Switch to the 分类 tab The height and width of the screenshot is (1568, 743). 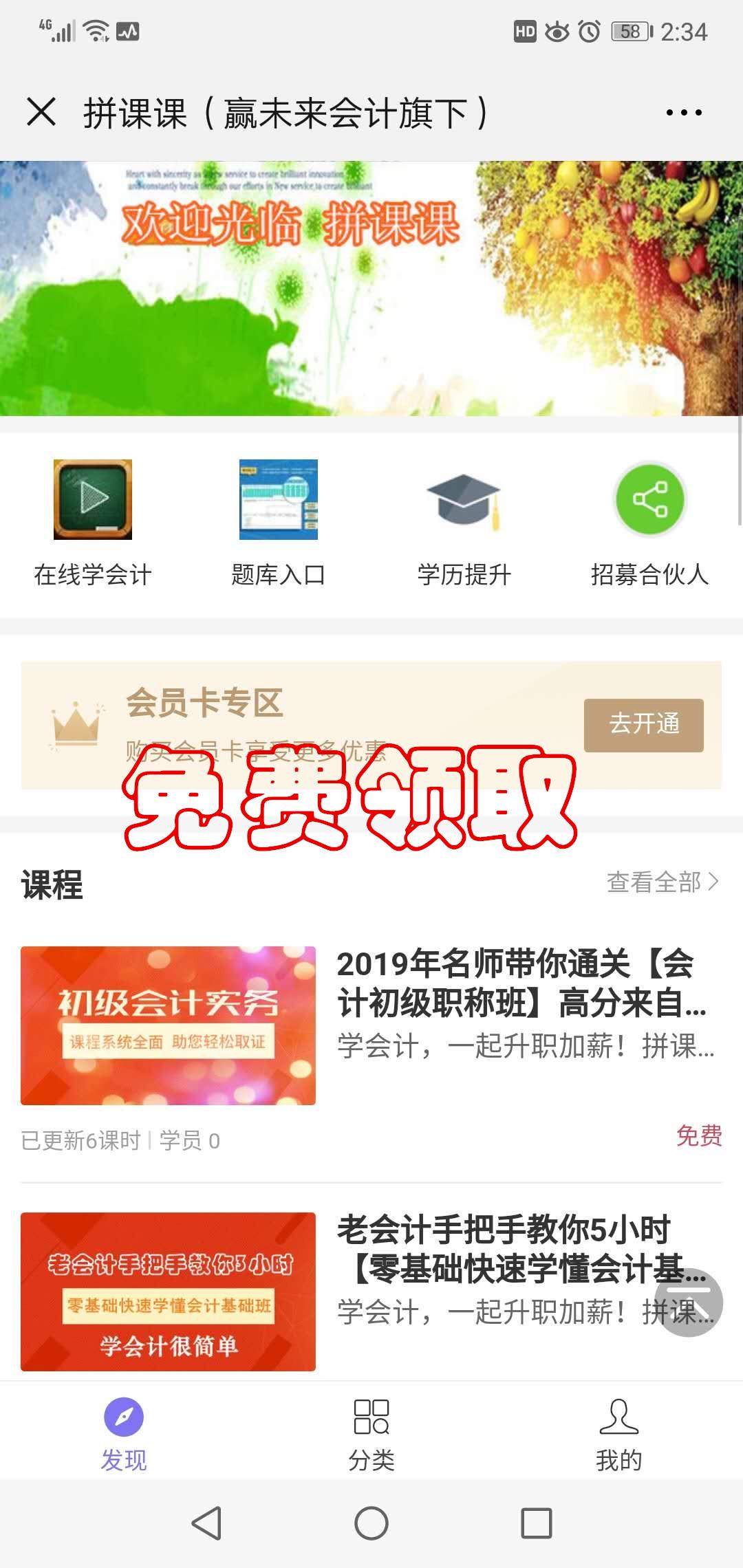(x=371, y=1433)
